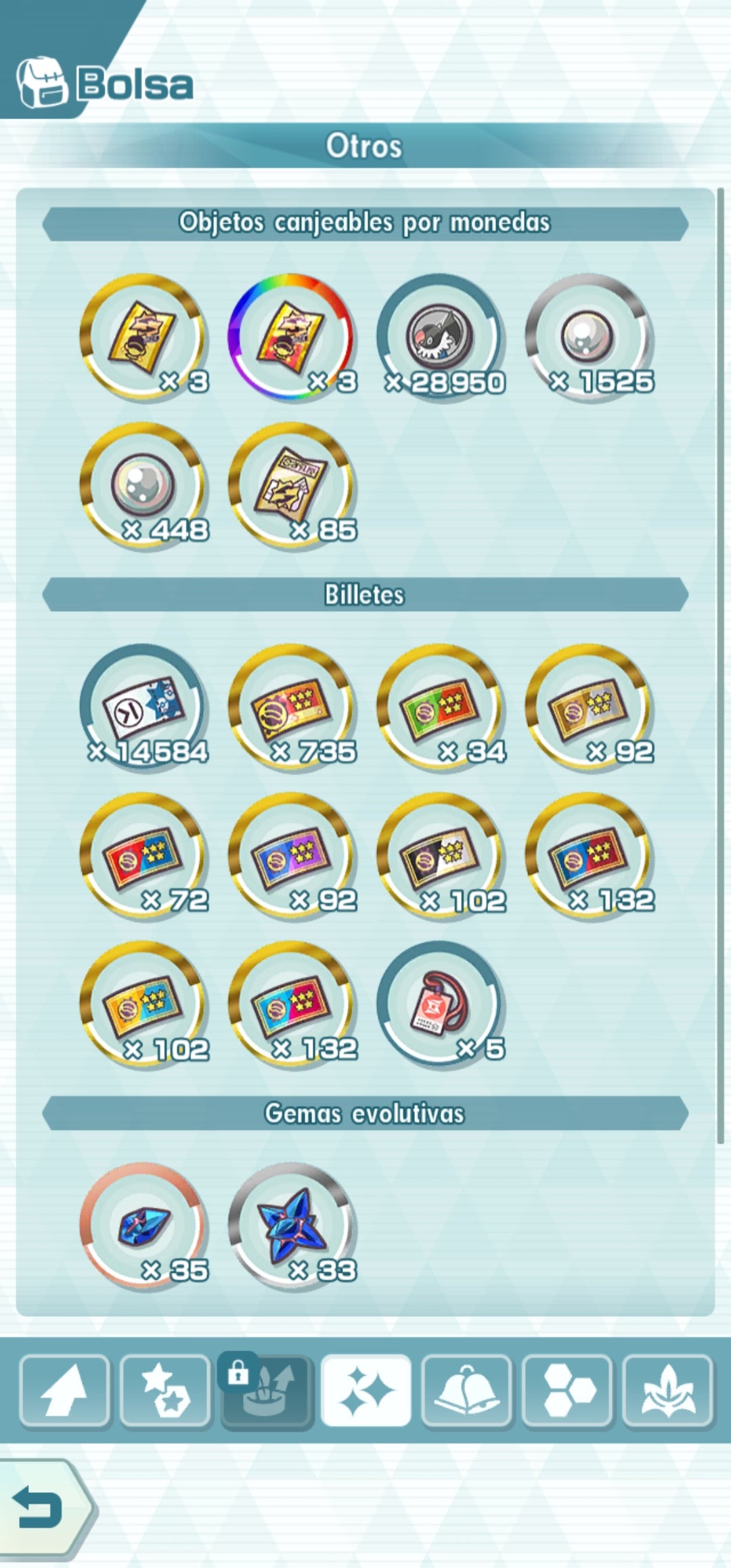Open the hexagons category tab
The image size is (731, 1568).
pyautogui.click(x=567, y=1391)
